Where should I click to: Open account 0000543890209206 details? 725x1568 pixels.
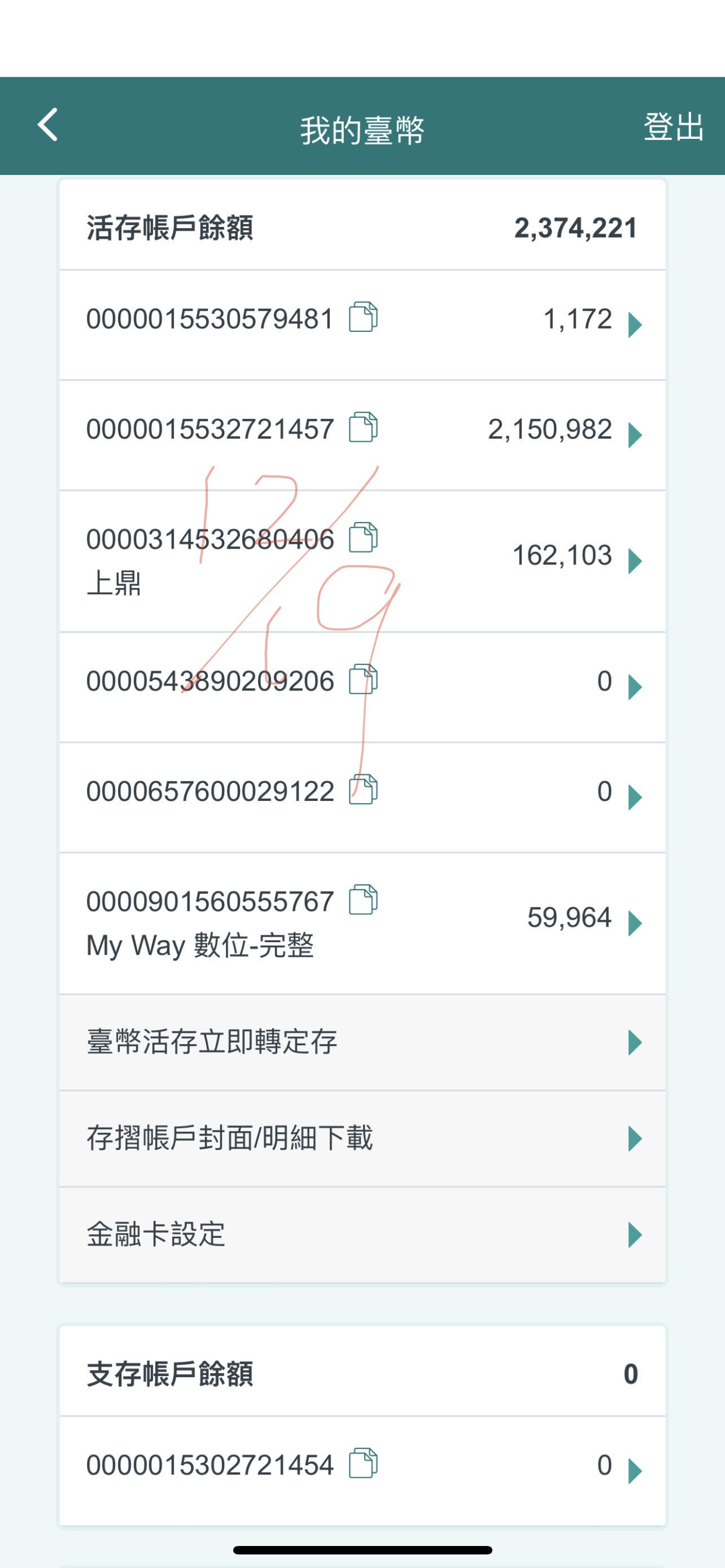635,686
